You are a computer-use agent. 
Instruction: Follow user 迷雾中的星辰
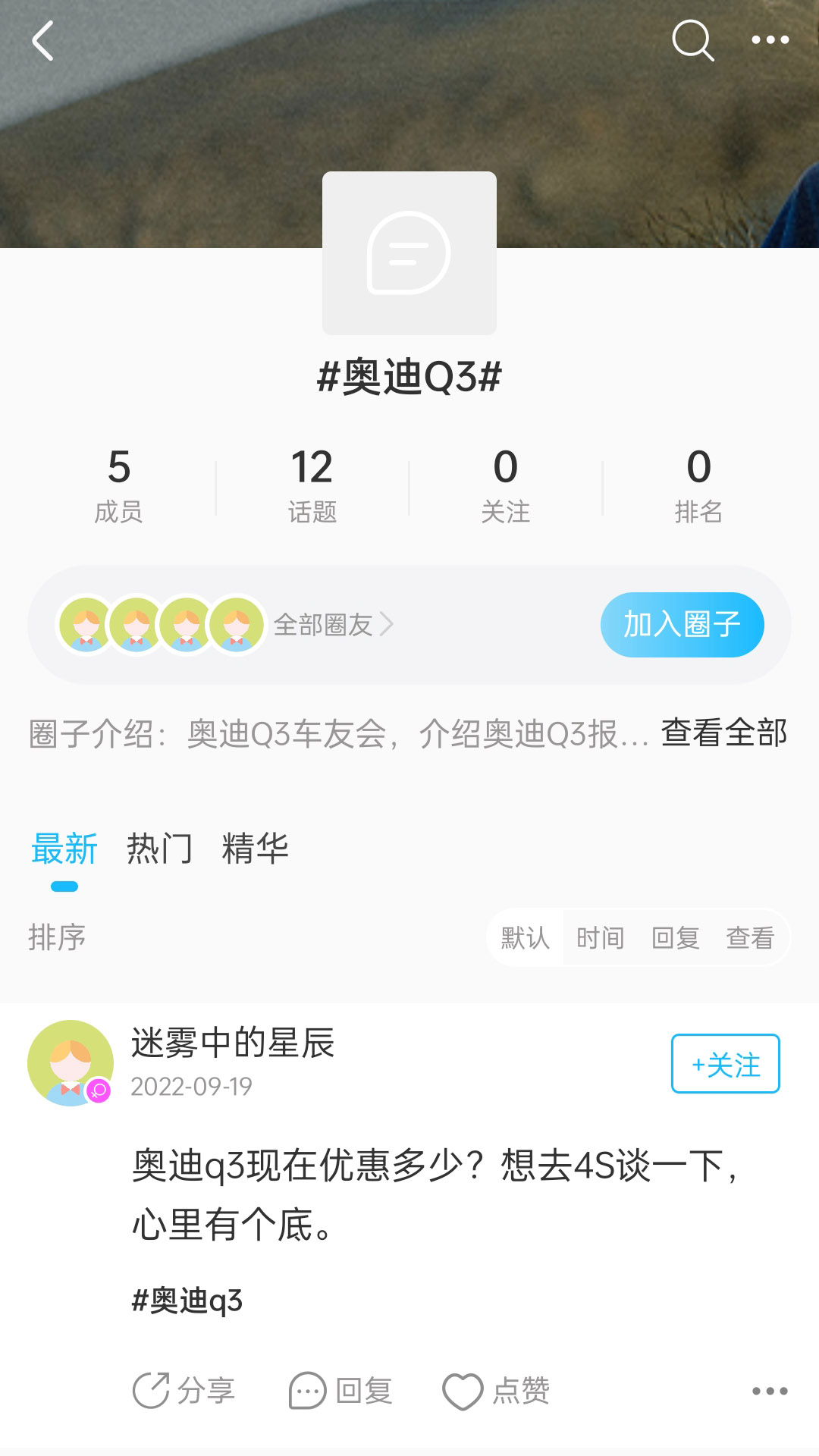pyautogui.click(x=725, y=1064)
